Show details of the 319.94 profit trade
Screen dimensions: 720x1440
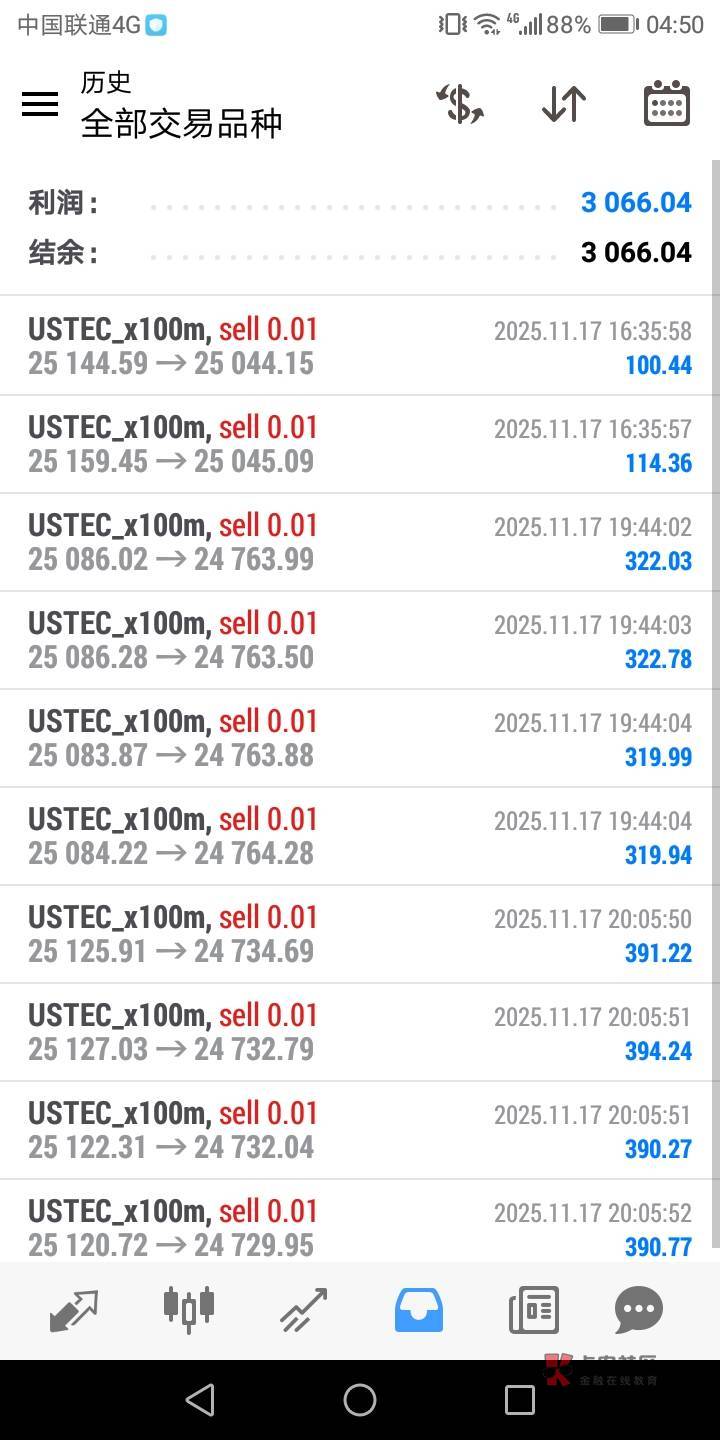[360, 836]
